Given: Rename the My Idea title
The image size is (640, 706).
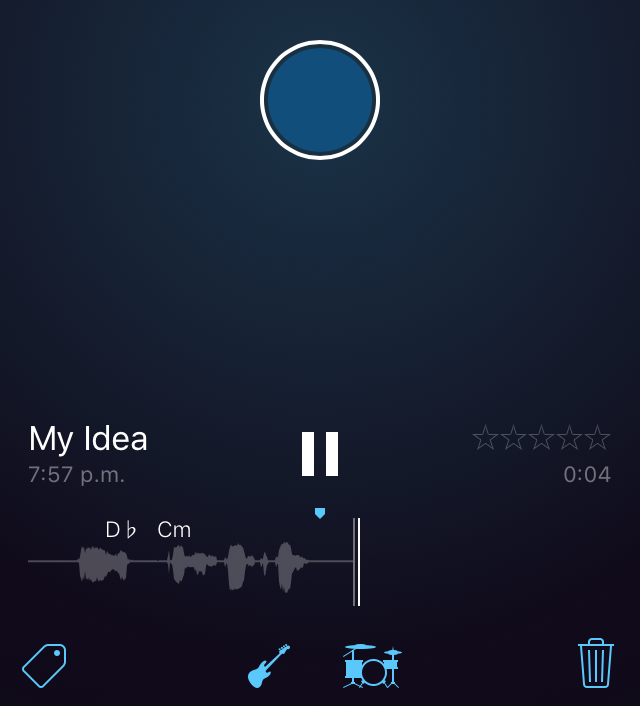Looking at the screenshot, I should [x=88, y=439].
